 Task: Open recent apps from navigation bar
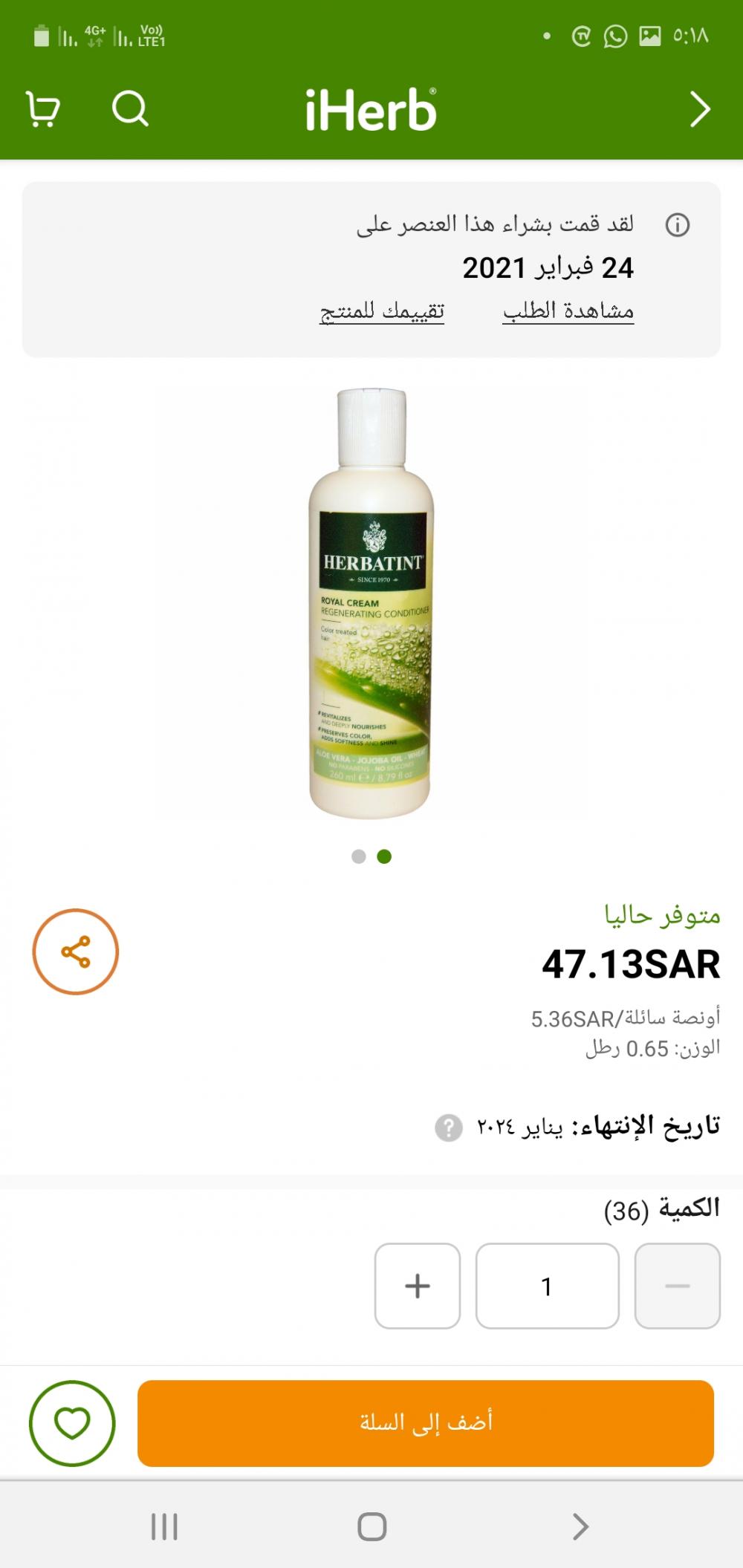tap(164, 1526)
